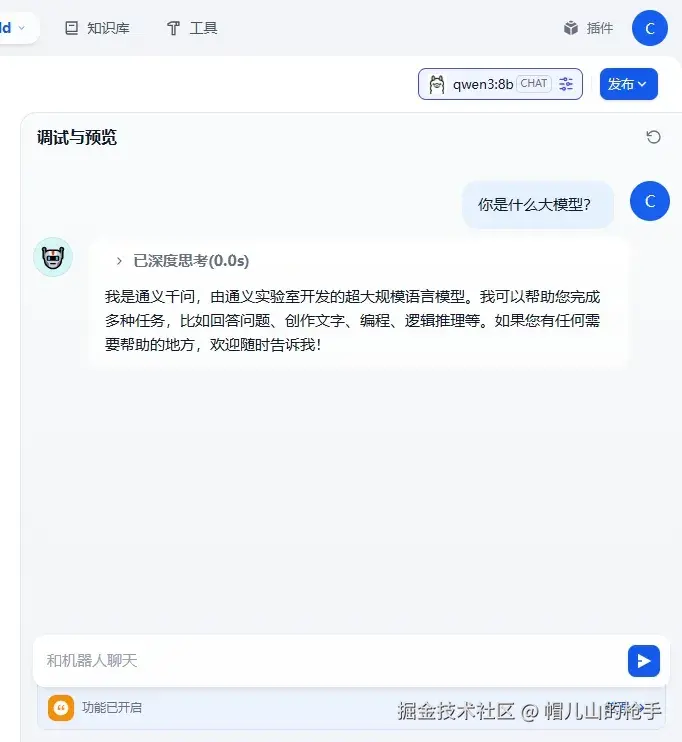The width and height of the screenshot is (682, 742).
Task: Open the 发布 publish dropdown
Action: click(x=628, y=84)
